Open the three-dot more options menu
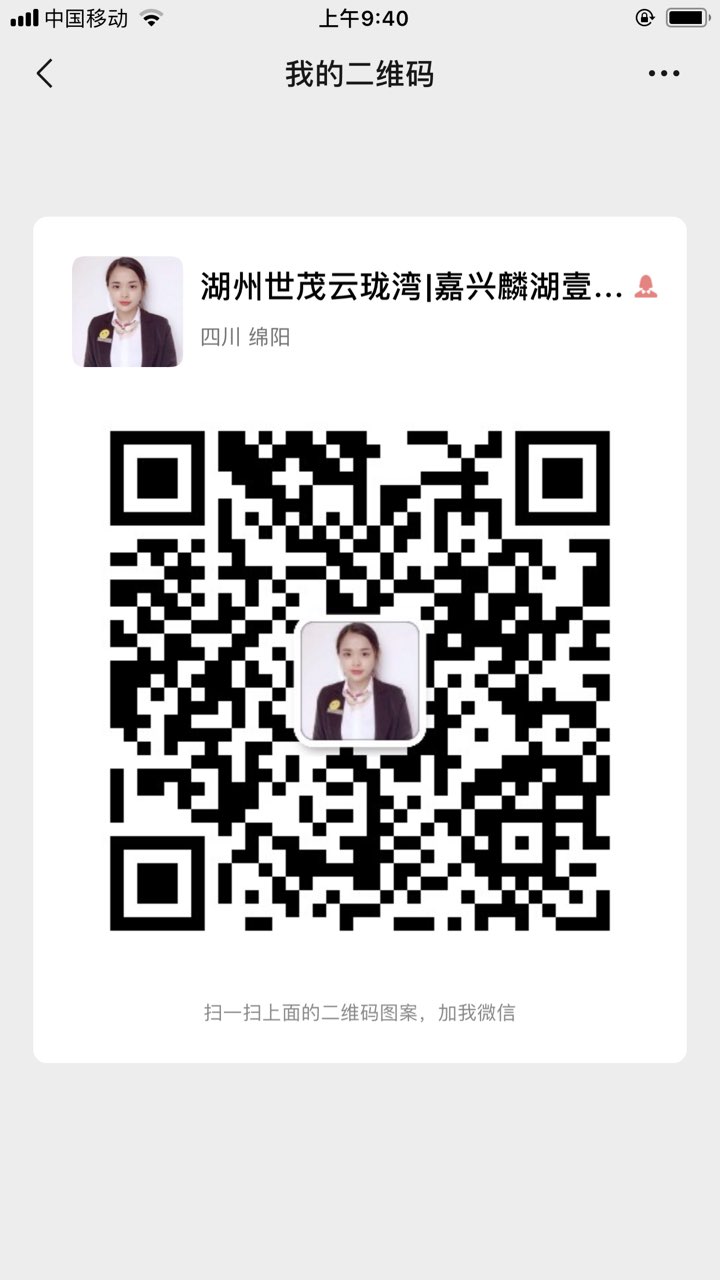This screenshot has height=1280, width=720. (664, 74)
